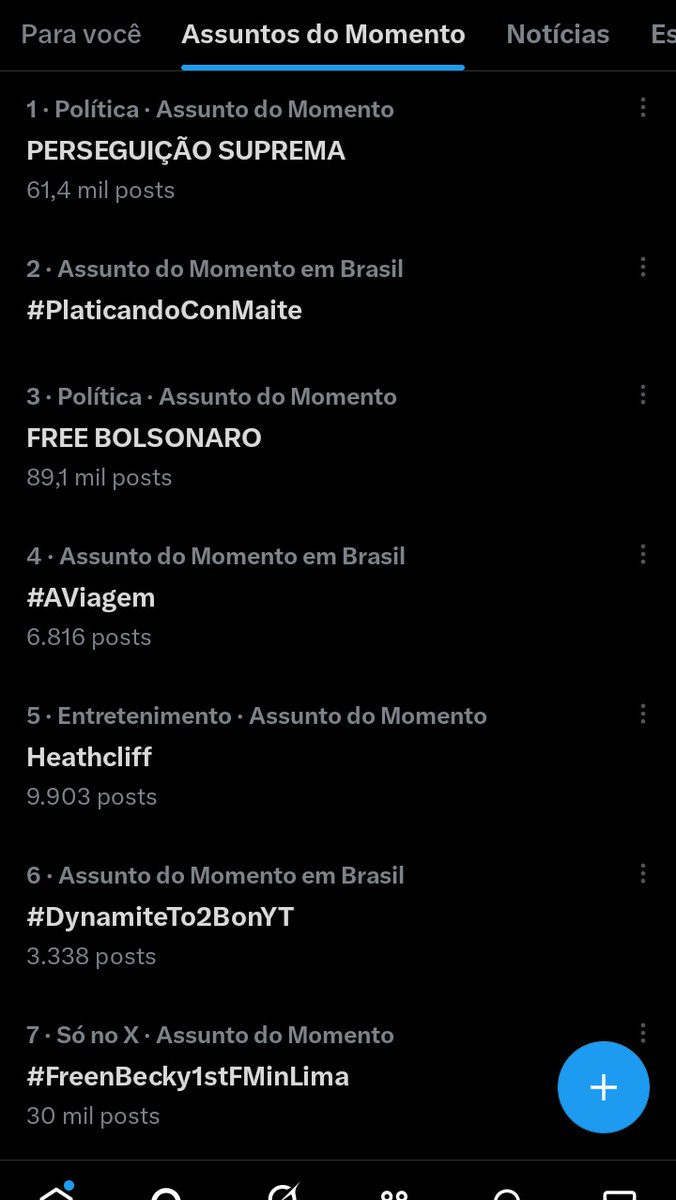676x1200 pixels.
Task: Open the three-dot menu for #AViagem
Action: click(x=643, y=554)
